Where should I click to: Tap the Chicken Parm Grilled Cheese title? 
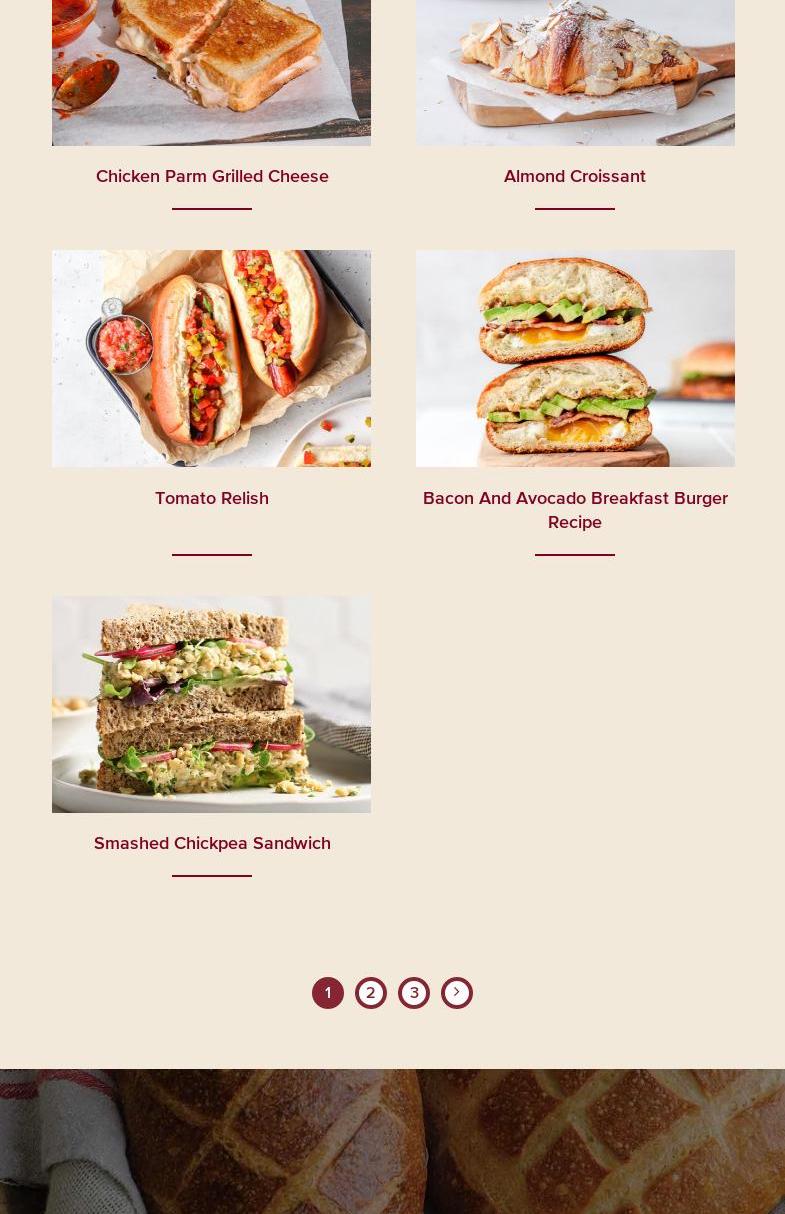pos(212,176)
